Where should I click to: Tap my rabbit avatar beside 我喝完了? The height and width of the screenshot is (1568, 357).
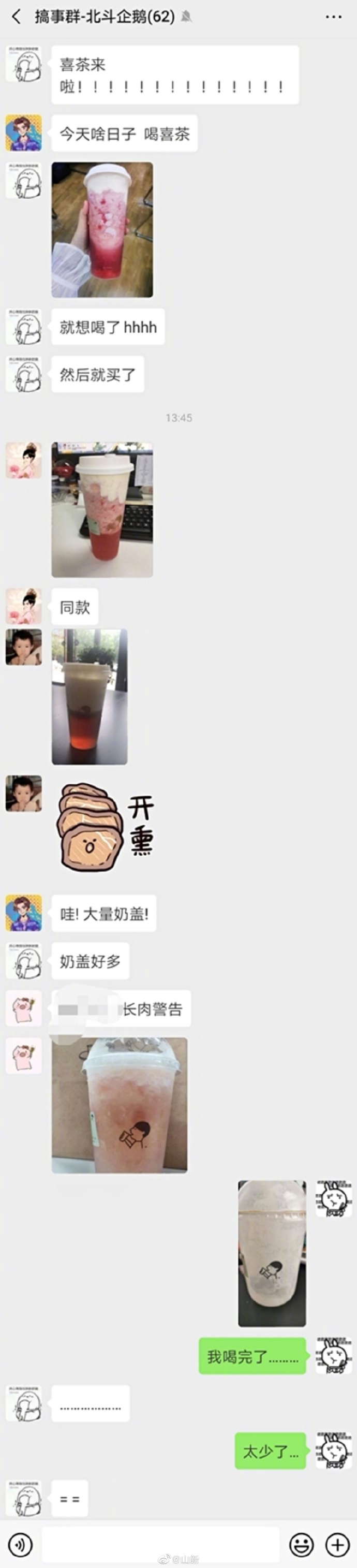pos(333,1356)
